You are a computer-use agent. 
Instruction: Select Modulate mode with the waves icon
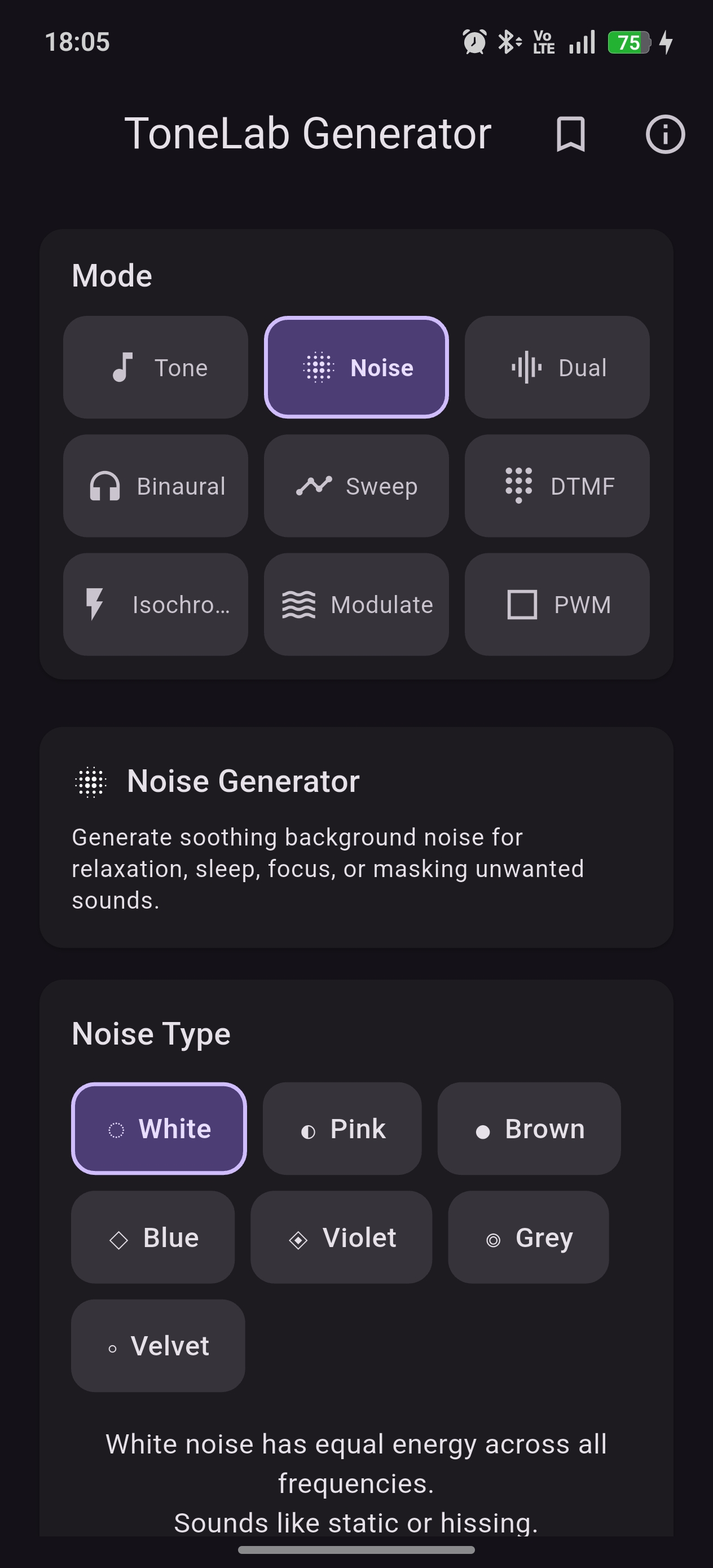pyautogui.click(x=356, y=604)
